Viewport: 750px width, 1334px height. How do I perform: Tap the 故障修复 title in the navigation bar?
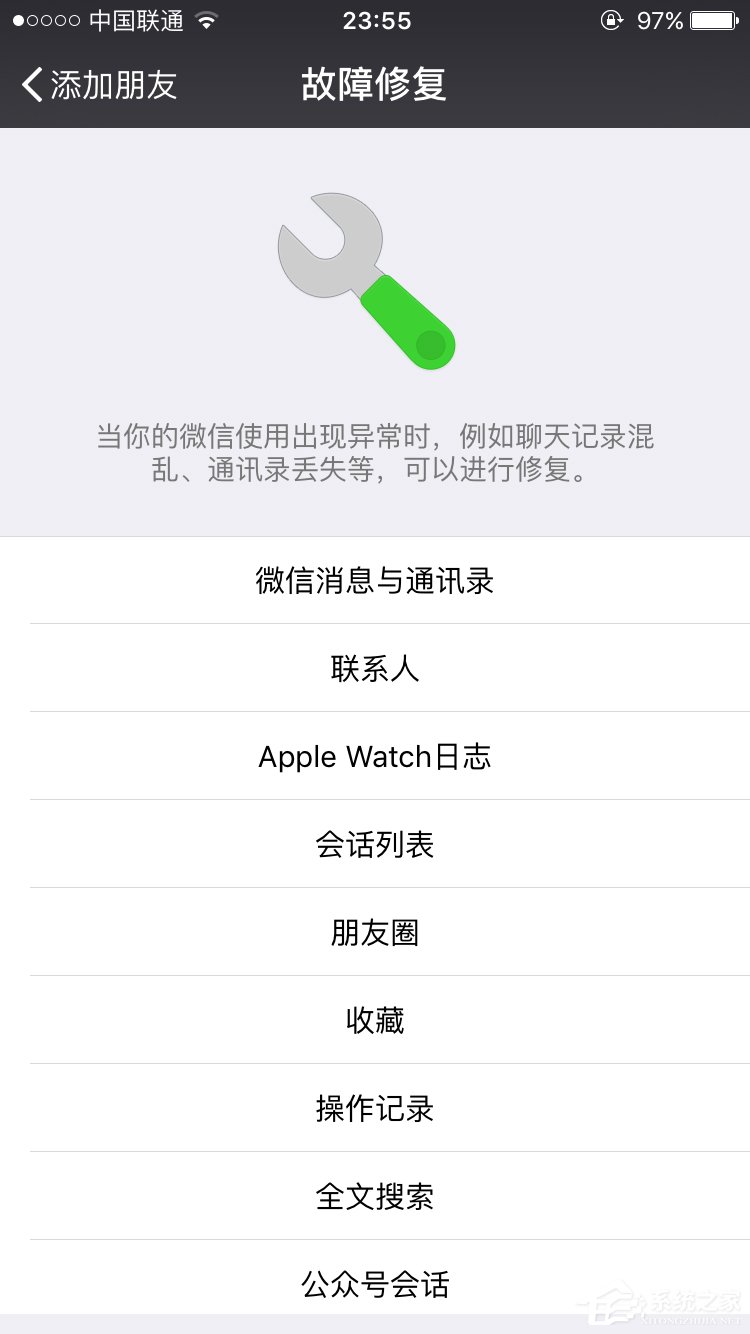click(x=375, y=86)
